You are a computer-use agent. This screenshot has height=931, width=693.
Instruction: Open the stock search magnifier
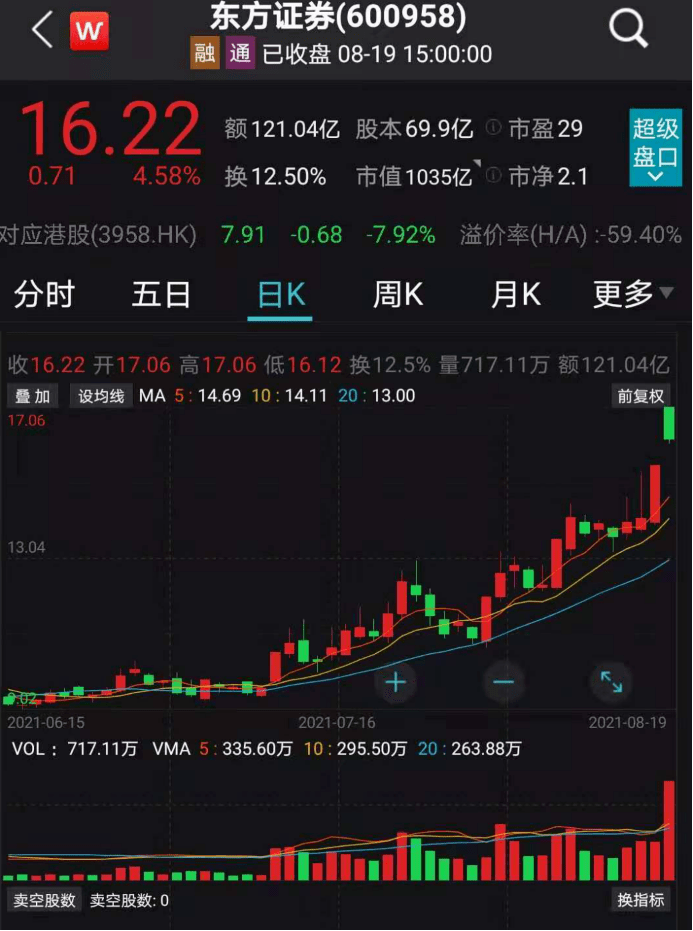pyautogui.click(x=628, y=30)
